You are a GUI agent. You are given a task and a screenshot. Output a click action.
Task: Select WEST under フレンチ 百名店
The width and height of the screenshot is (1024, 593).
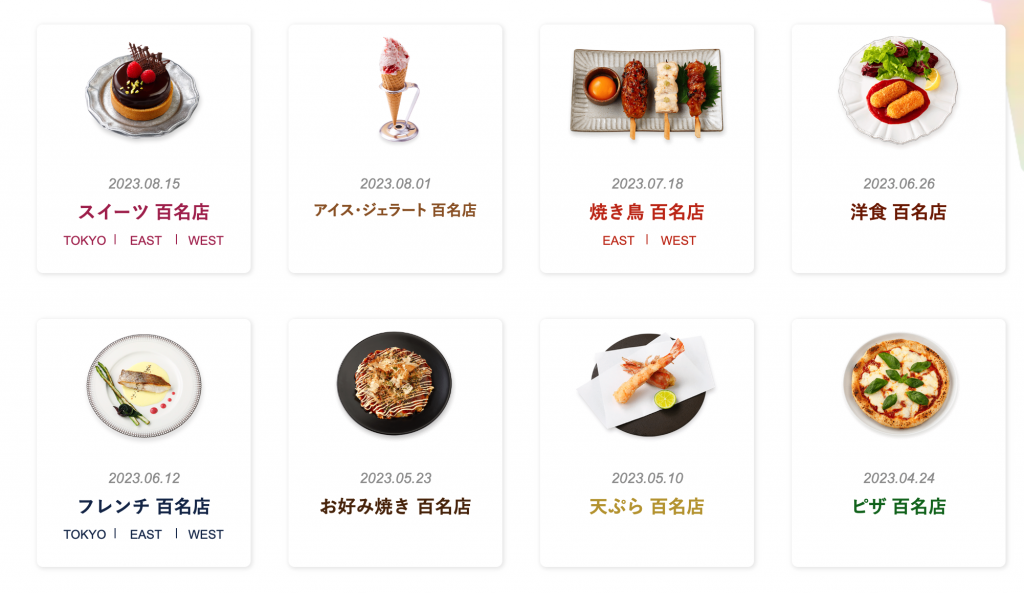[206, 534]
